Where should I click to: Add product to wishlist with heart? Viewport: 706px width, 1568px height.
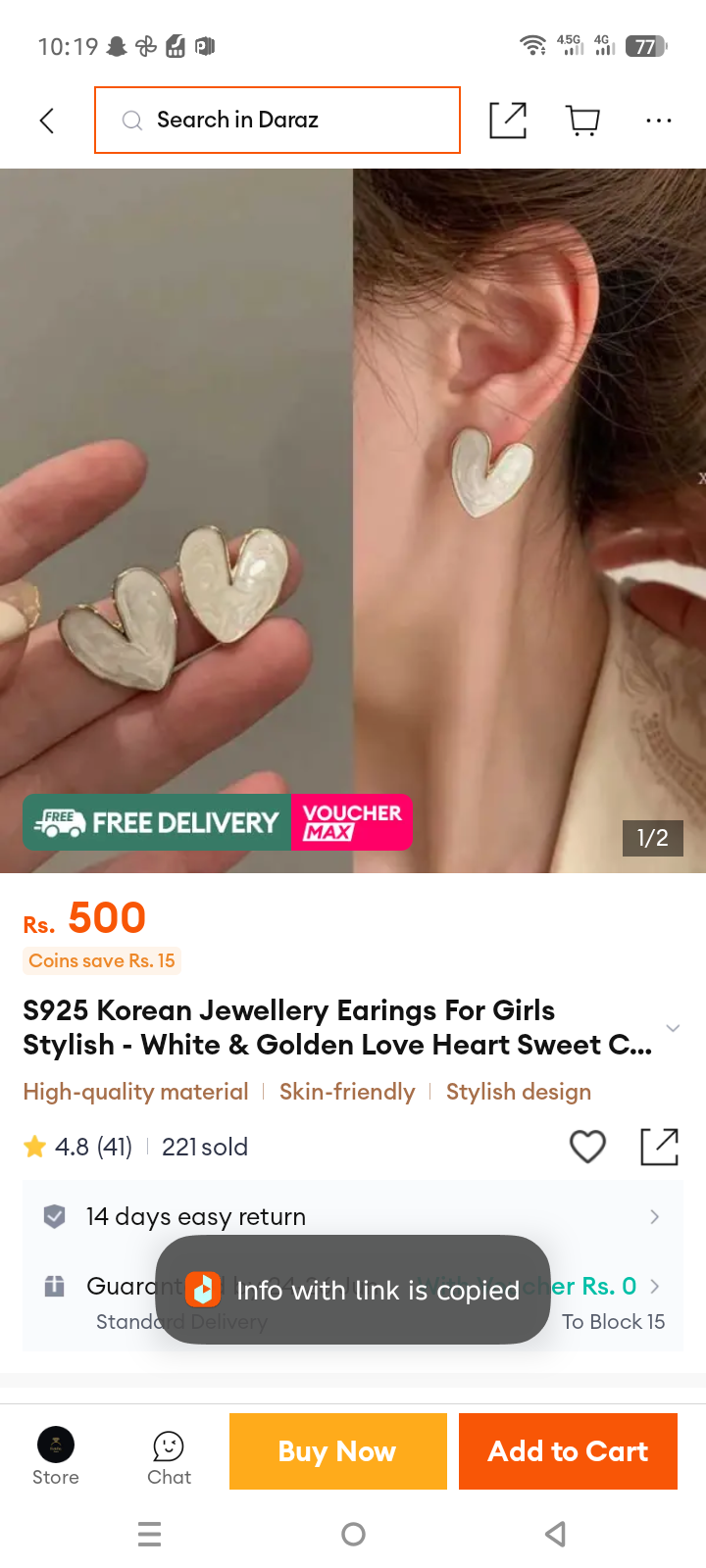pyautogui.click(x=588, y=1146)
